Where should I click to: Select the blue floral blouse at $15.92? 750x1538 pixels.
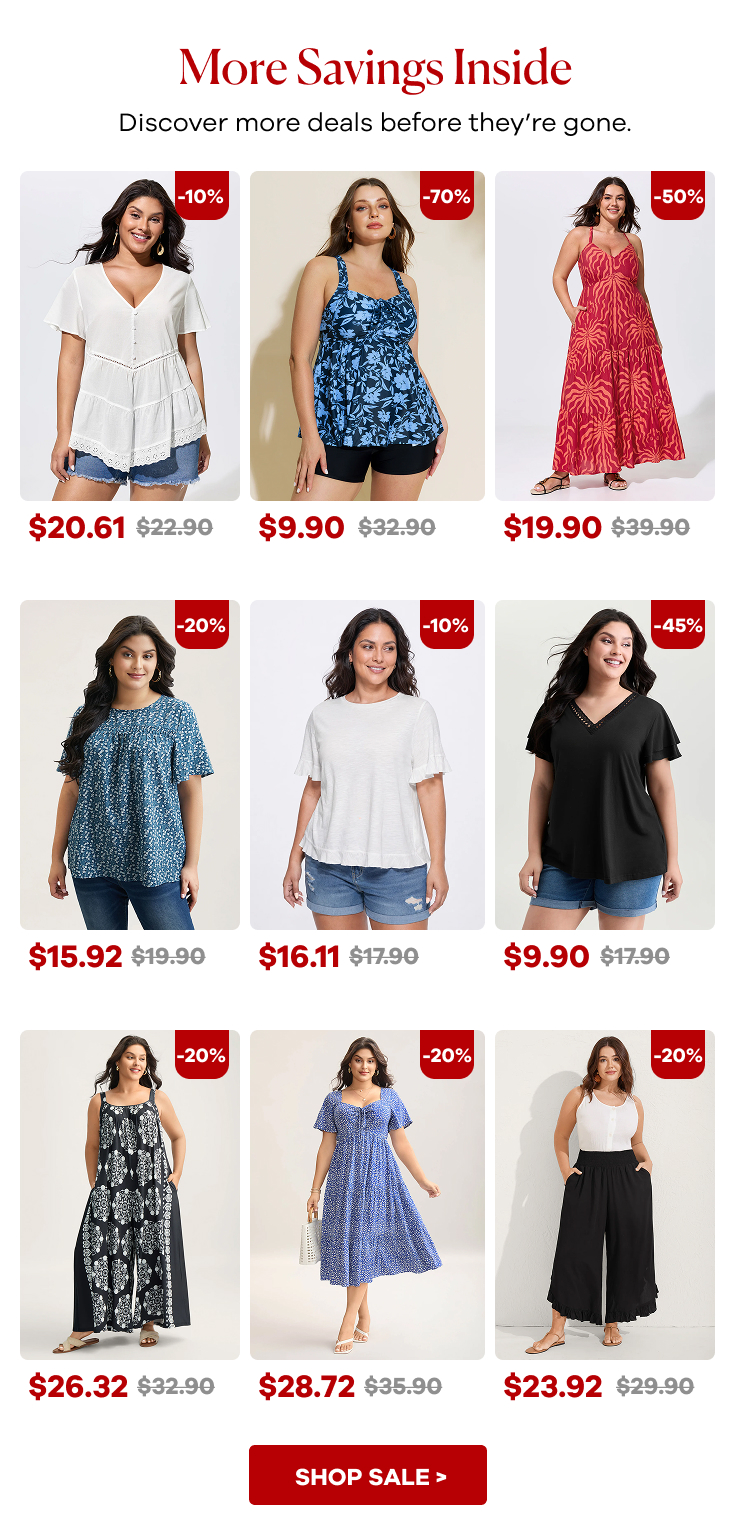pos(130,765)
